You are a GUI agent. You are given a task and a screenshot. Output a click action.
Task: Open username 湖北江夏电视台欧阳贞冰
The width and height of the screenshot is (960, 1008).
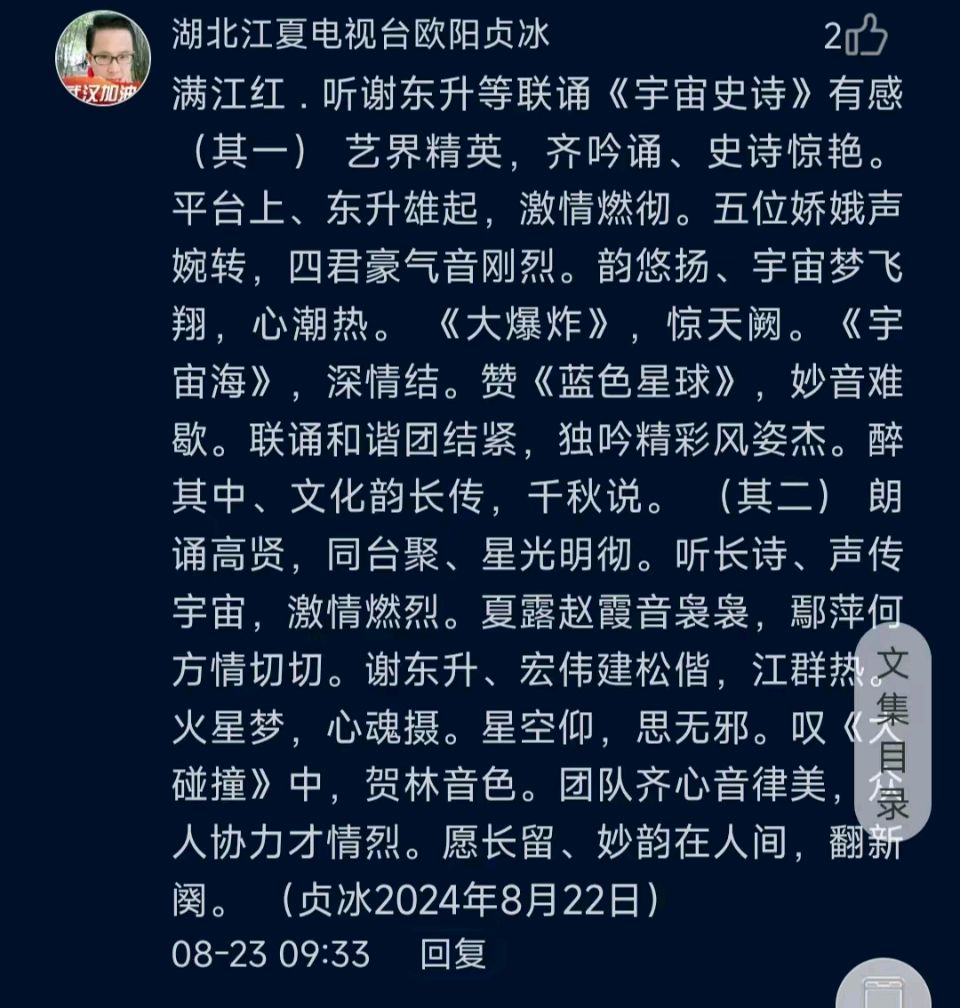[360, 35]
